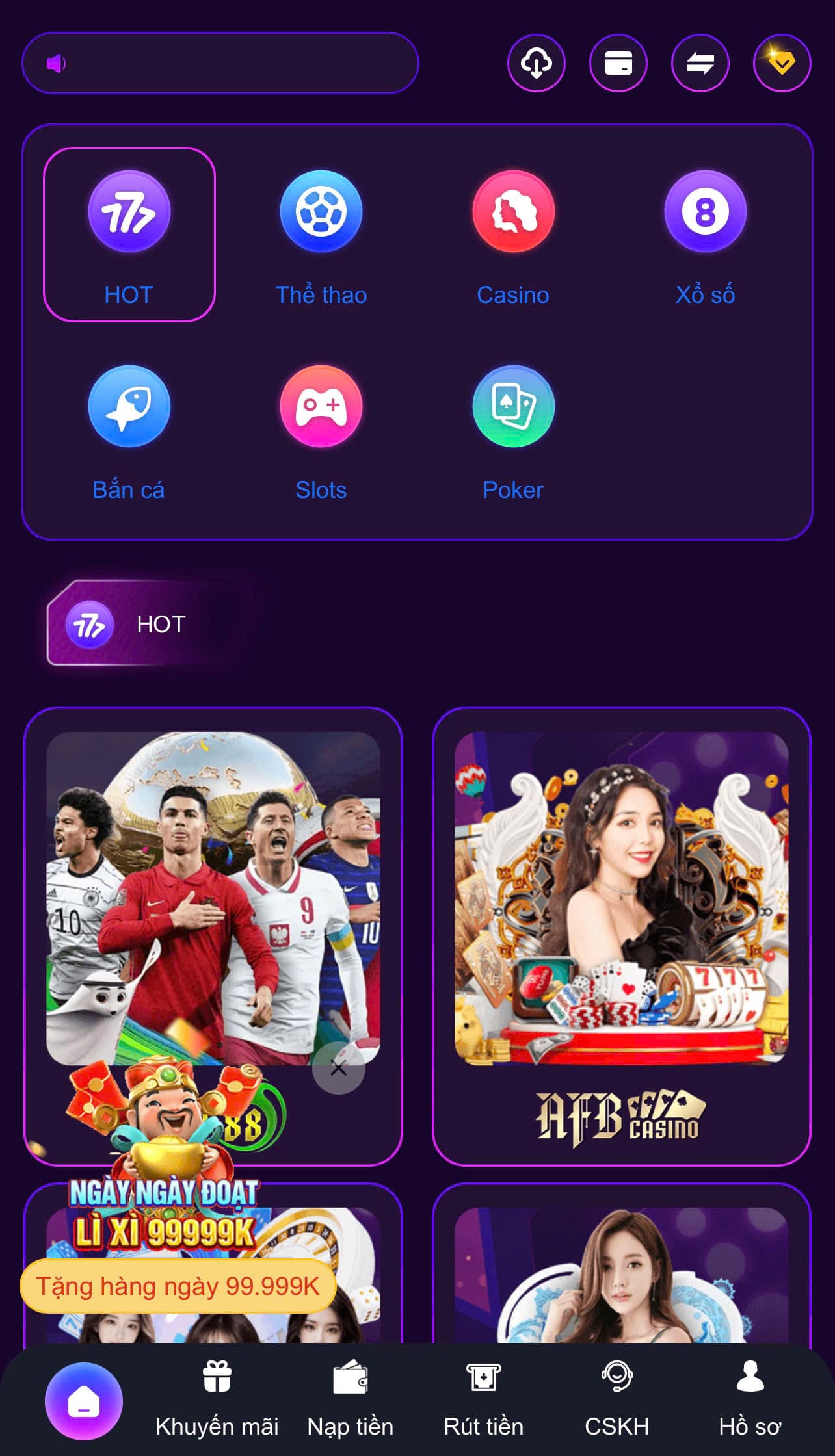
Task: Open the wallet card icon
Action: pos(618,63)
